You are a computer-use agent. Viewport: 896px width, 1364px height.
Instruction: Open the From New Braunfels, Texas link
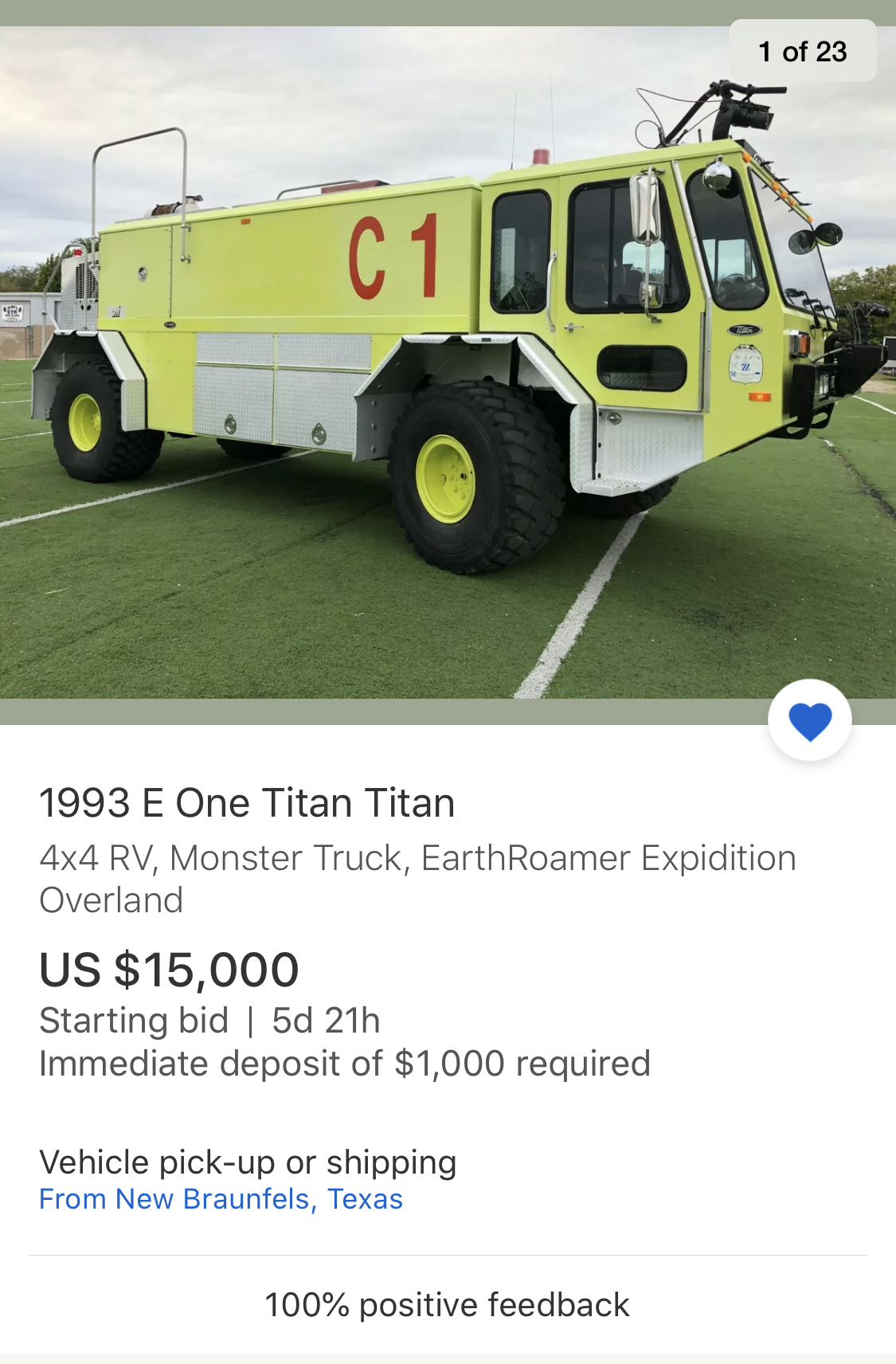(x=221, y=1199)
